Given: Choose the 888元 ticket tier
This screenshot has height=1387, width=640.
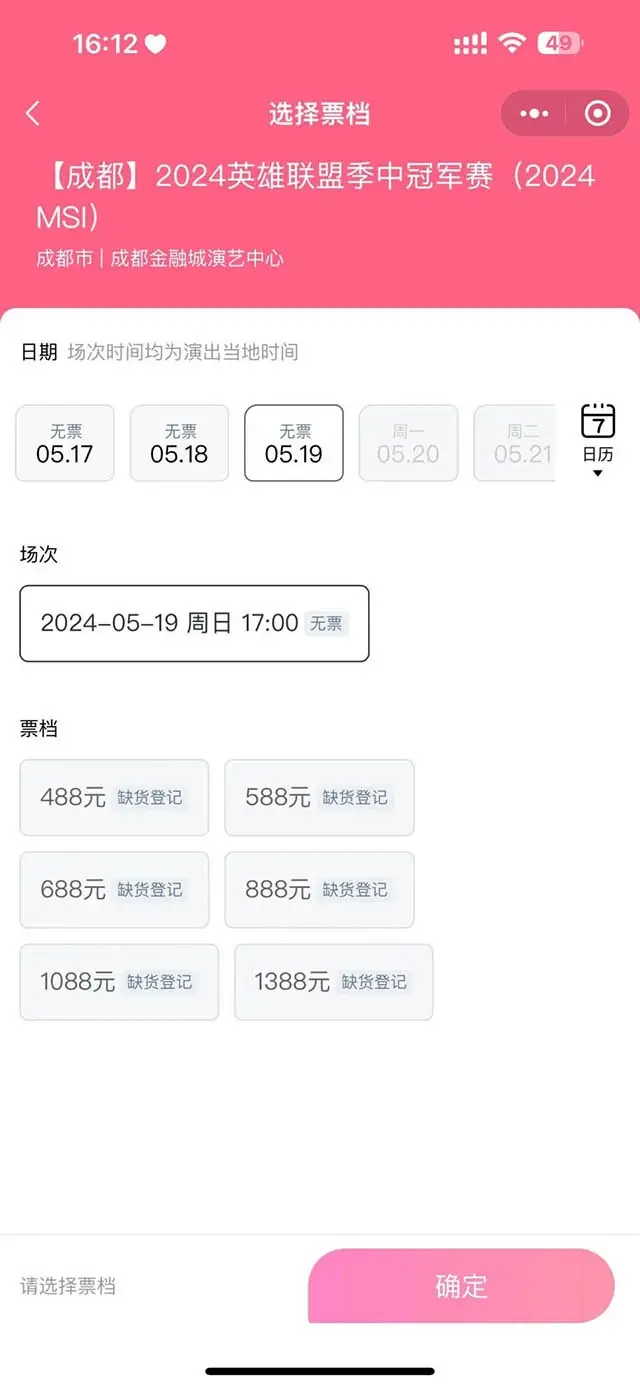Looking at the screenshot, I should (x=319, y=889).
